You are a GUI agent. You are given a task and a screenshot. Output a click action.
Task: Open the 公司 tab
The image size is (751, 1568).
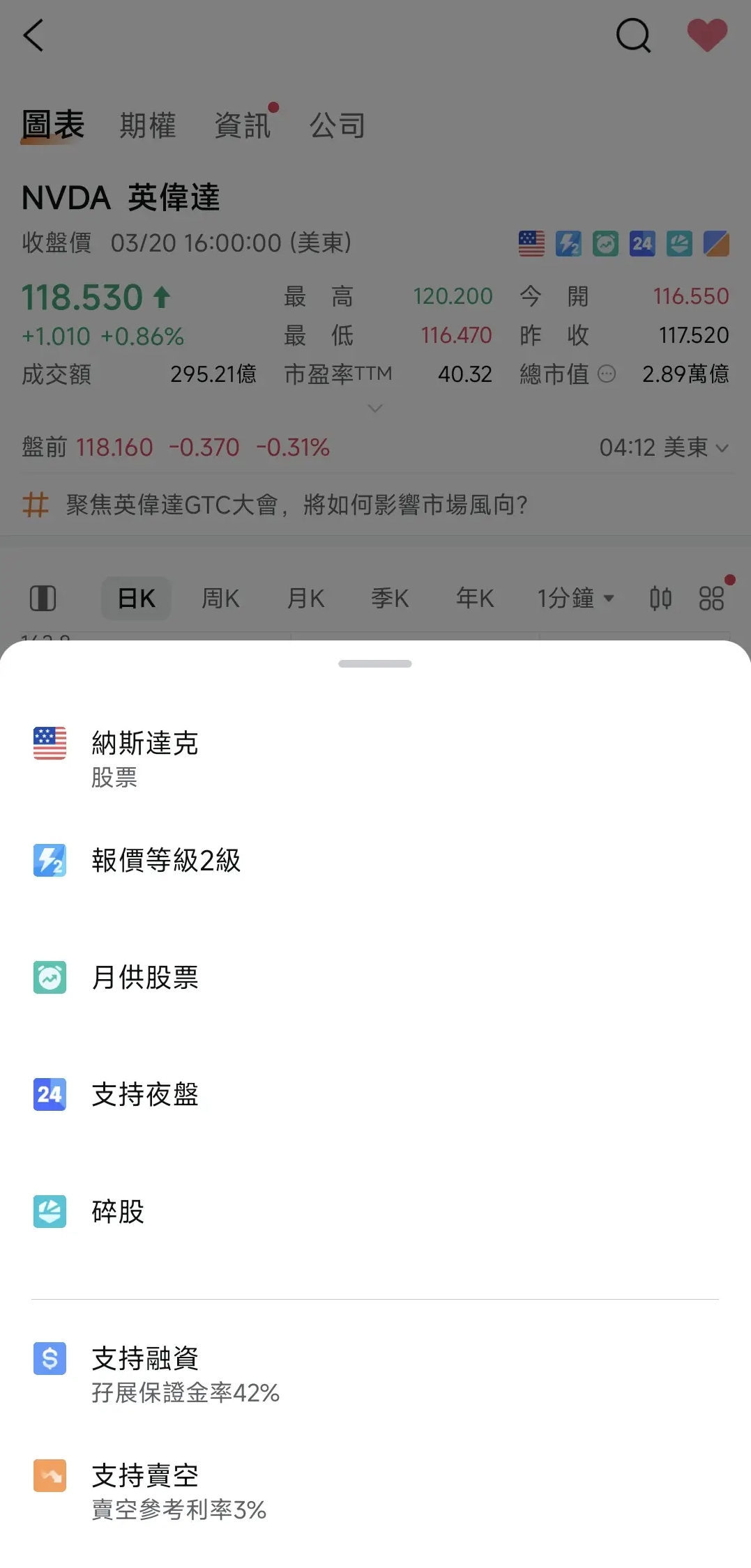tap(337, 126)
